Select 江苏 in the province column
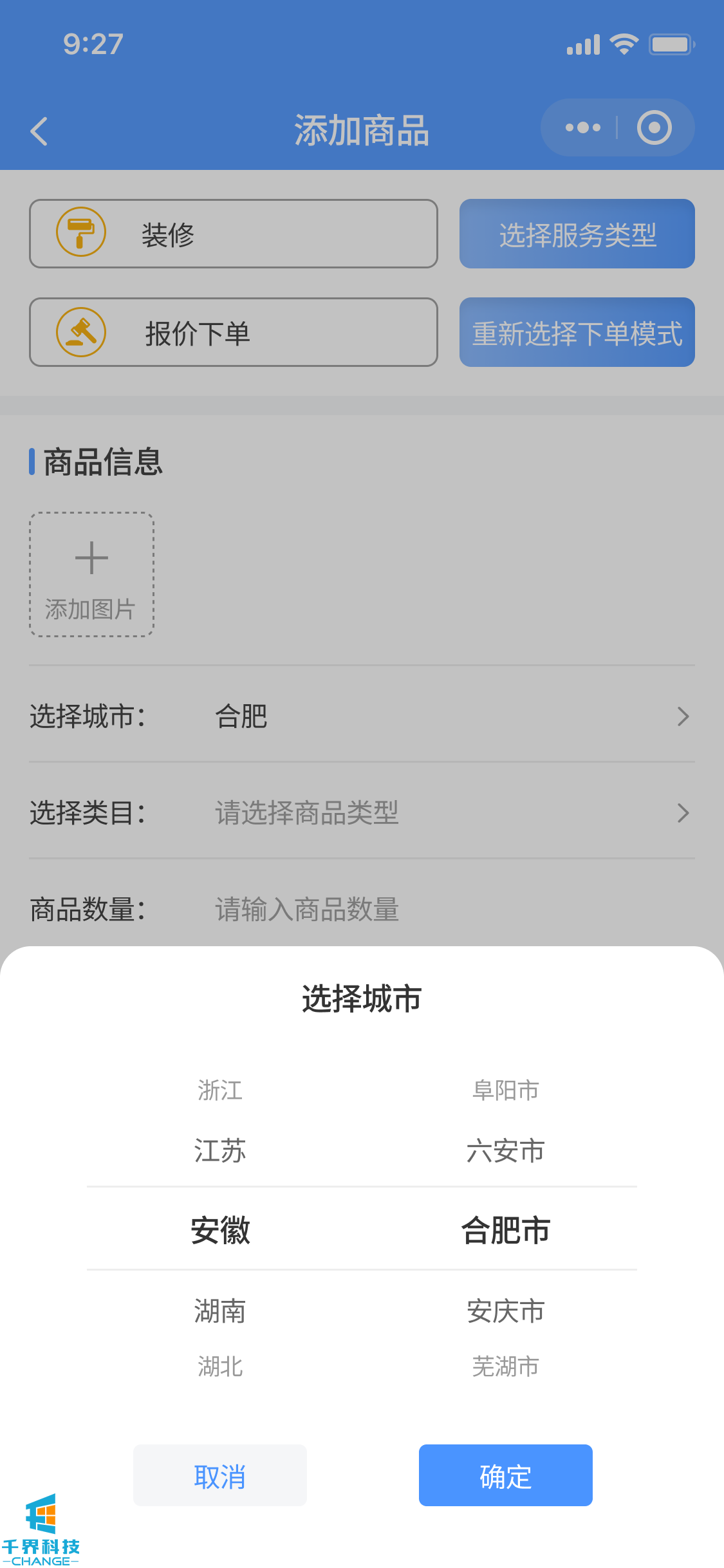 click(220, 1150)
